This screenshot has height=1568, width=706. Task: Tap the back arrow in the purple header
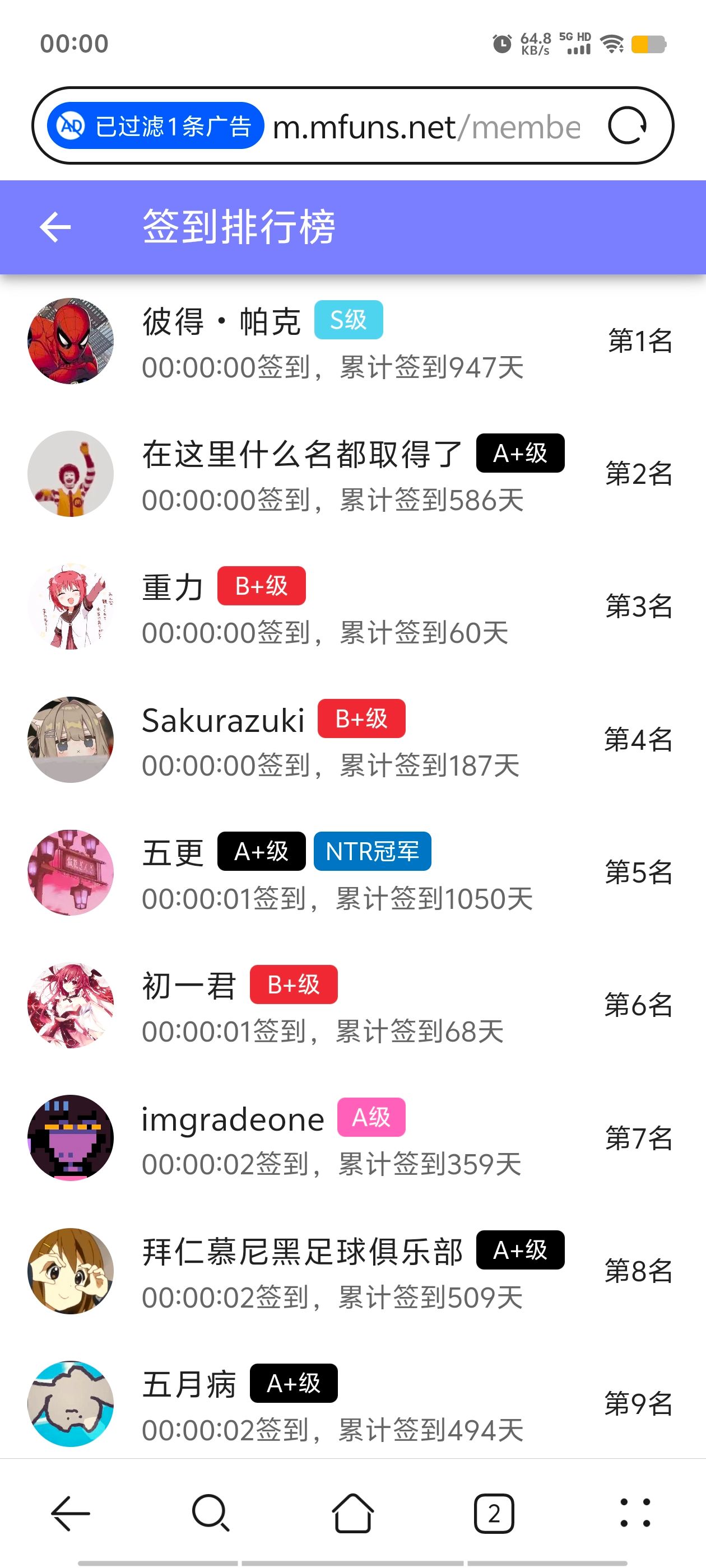pyautogui.click(x=56, y=228)
